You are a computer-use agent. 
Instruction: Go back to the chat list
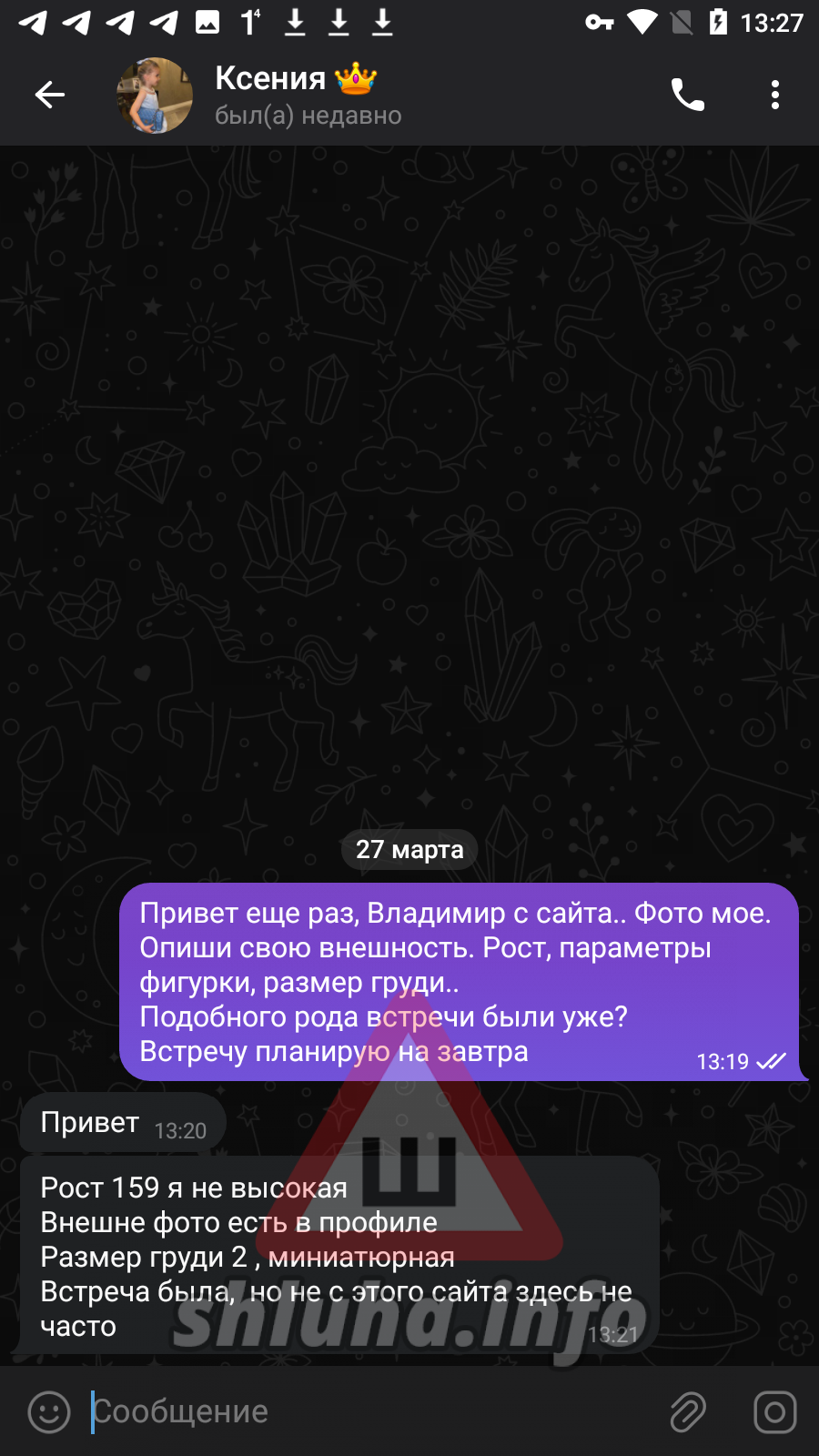click(x=49, y=95)
